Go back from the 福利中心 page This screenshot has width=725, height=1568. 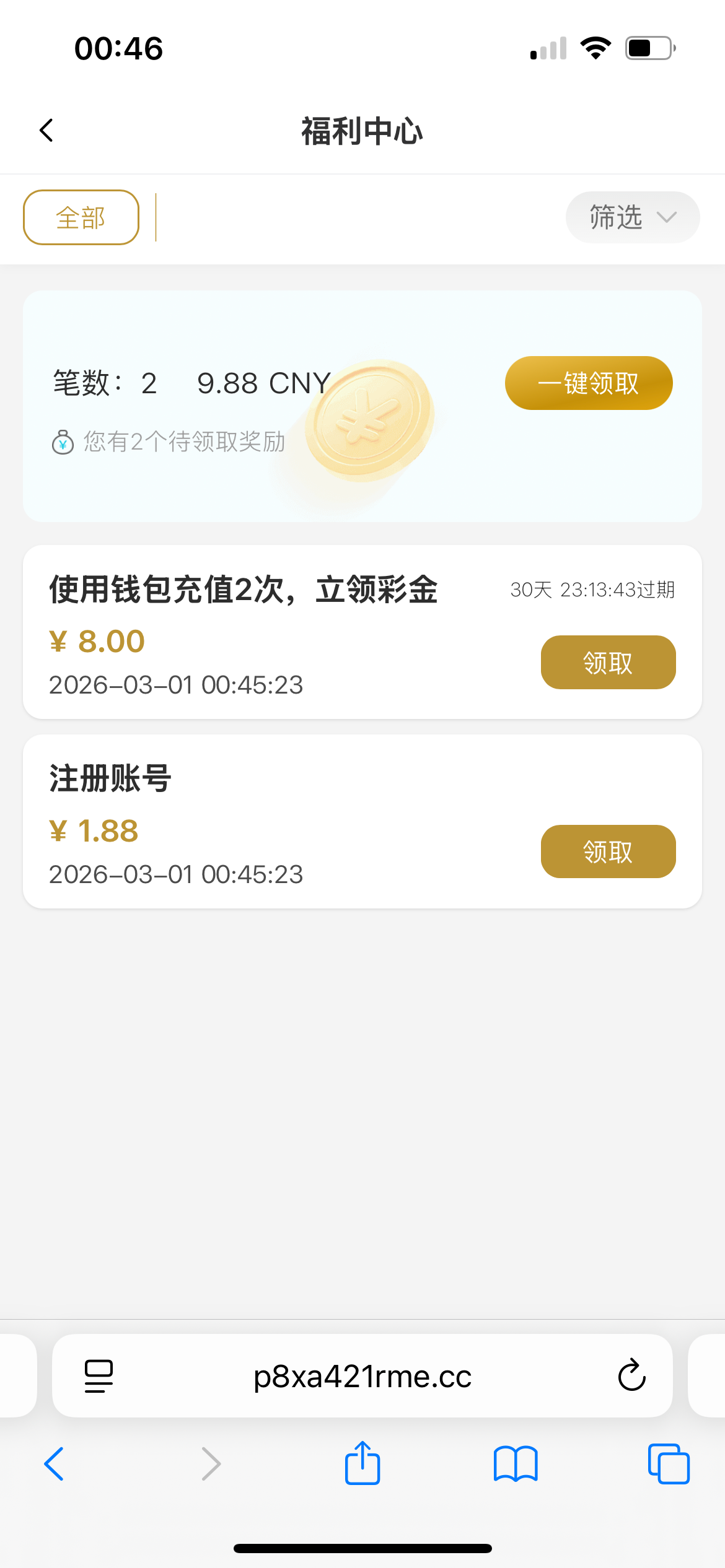46,131
